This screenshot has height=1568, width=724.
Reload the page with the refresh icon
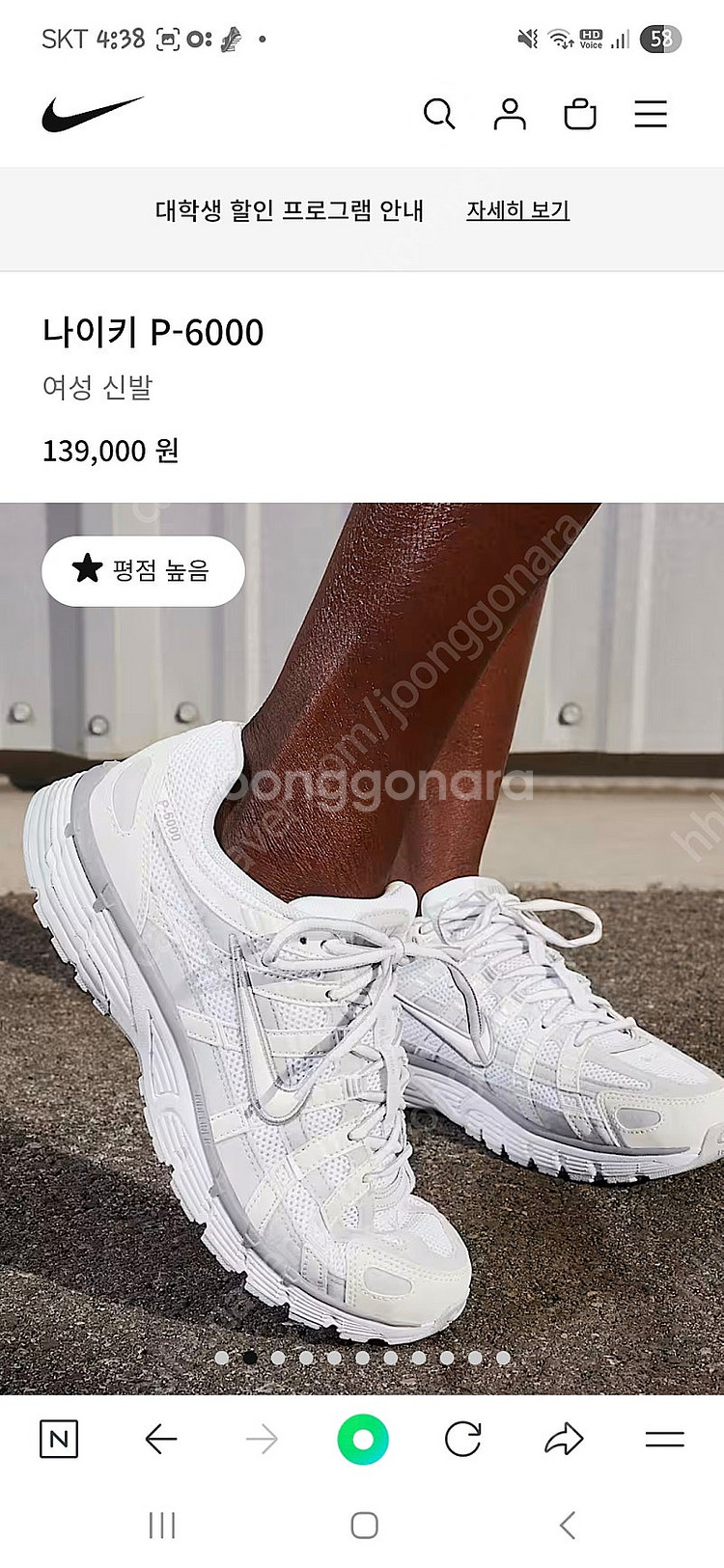point(462,1437)
